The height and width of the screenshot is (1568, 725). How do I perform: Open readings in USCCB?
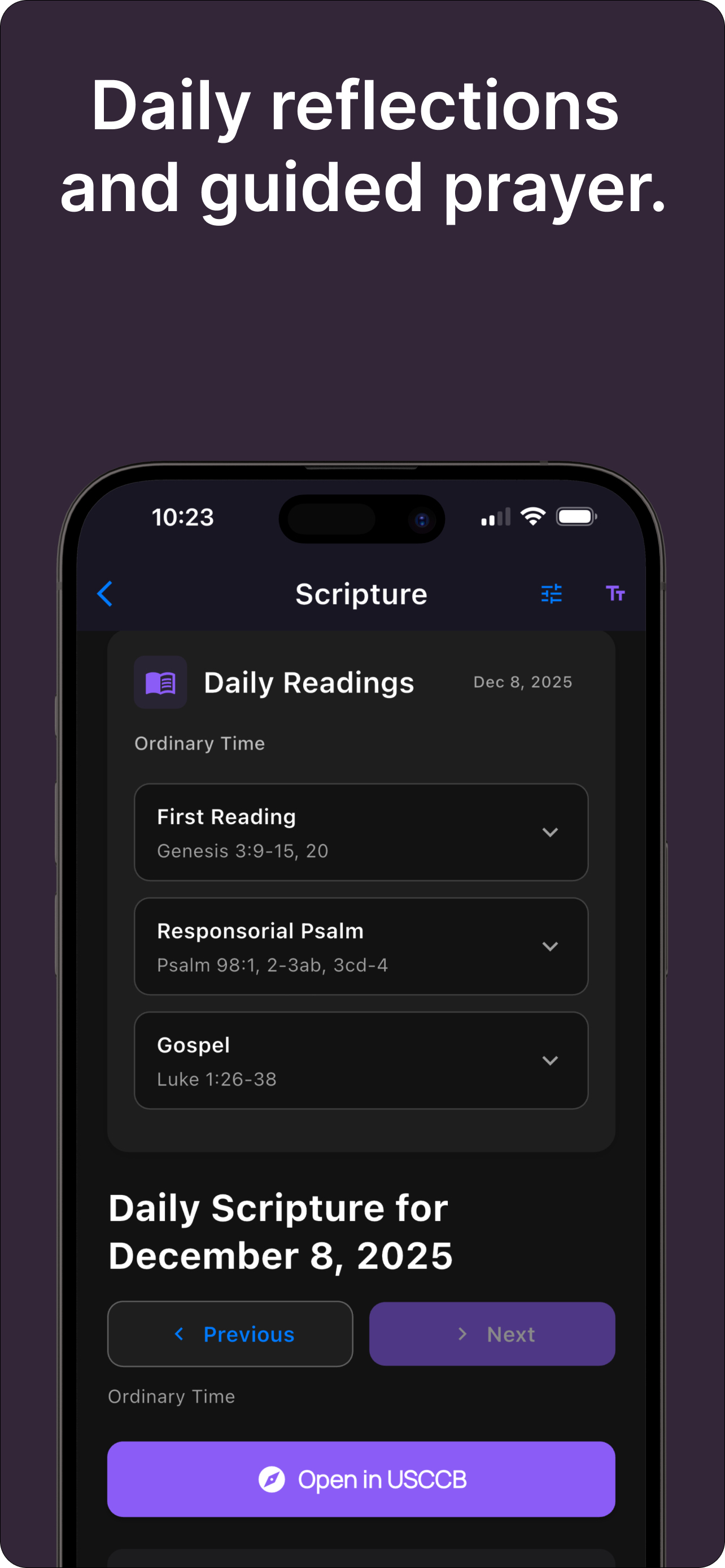[361, 1480]
